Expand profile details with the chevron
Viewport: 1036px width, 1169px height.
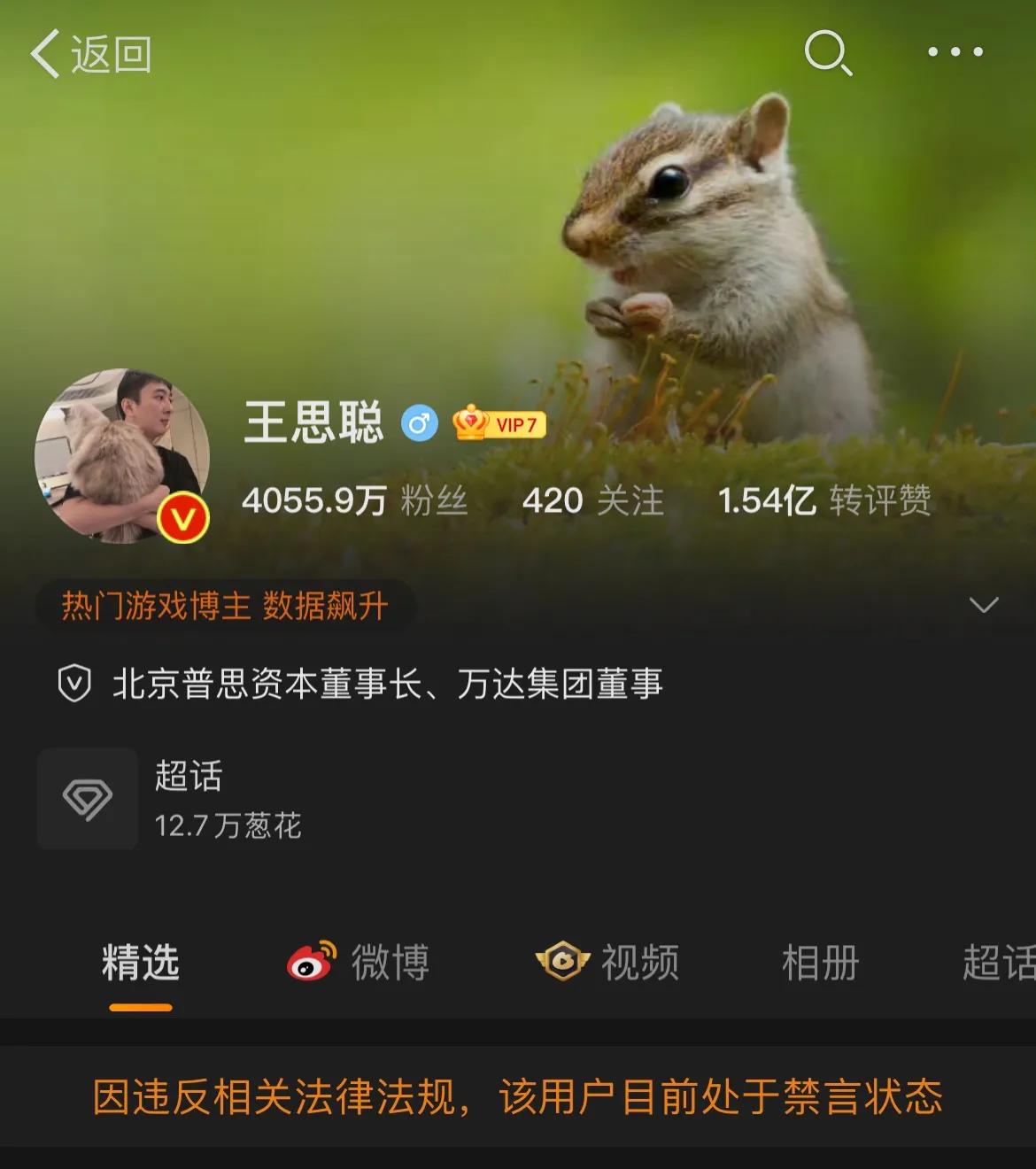(x=984, y=605)
